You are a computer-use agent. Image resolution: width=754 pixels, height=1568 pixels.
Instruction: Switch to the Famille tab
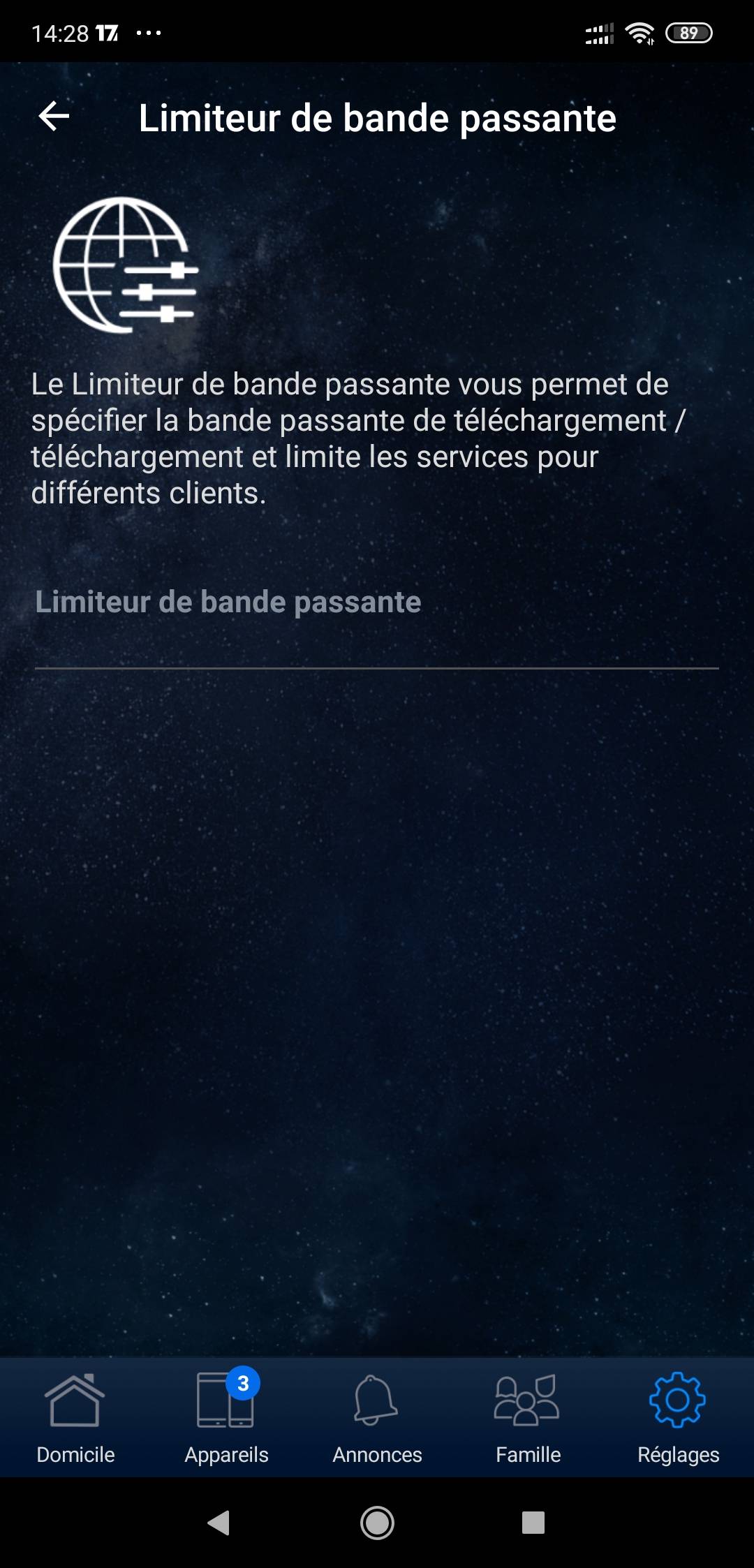[528, 1417]
